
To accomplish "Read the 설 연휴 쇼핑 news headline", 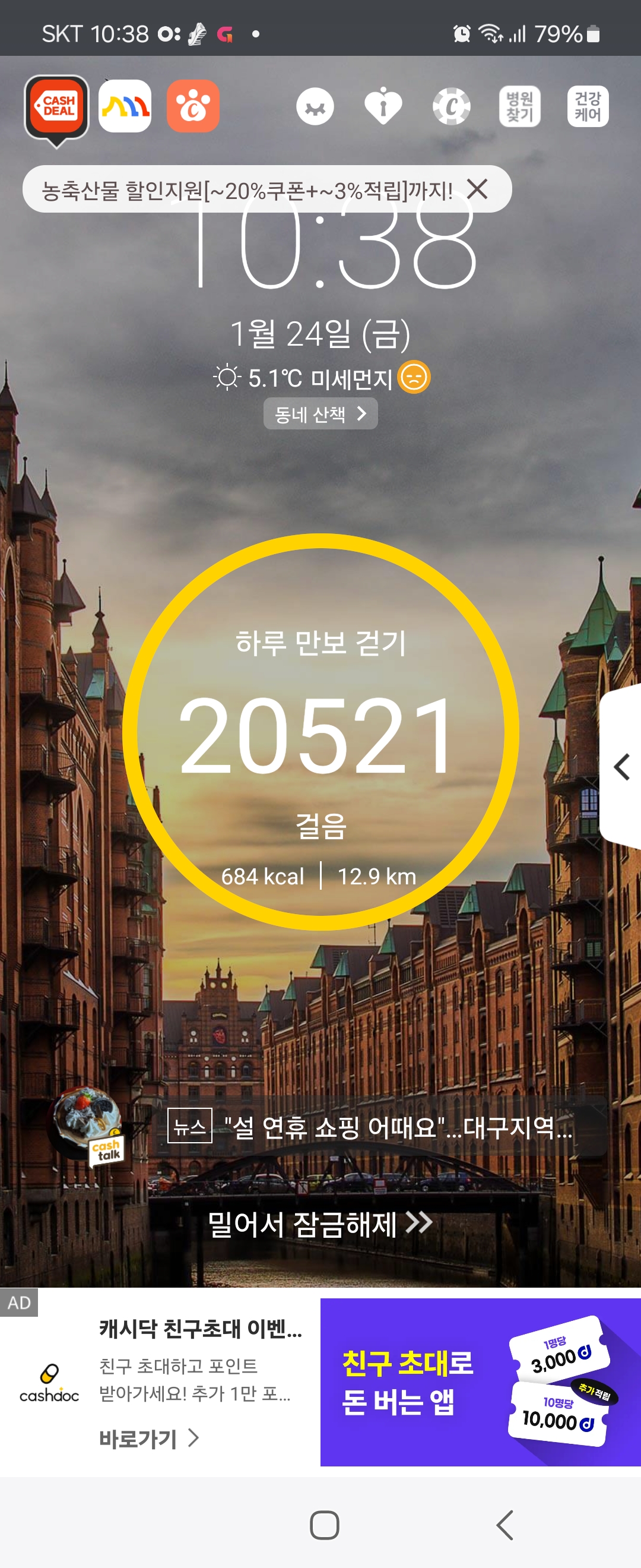I will 398,1127.
